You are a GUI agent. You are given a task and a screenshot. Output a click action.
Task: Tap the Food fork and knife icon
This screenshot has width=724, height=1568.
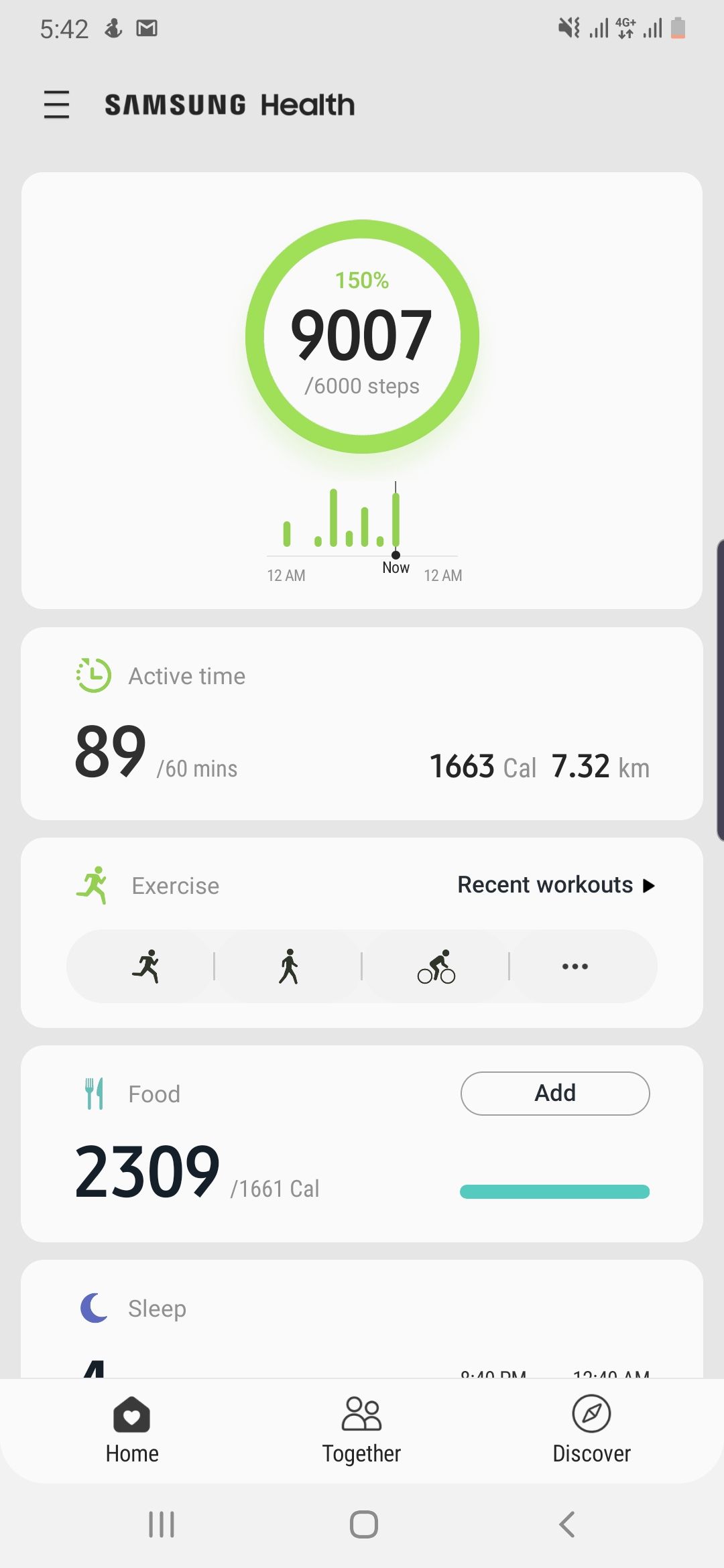(x=93, y=1092)
